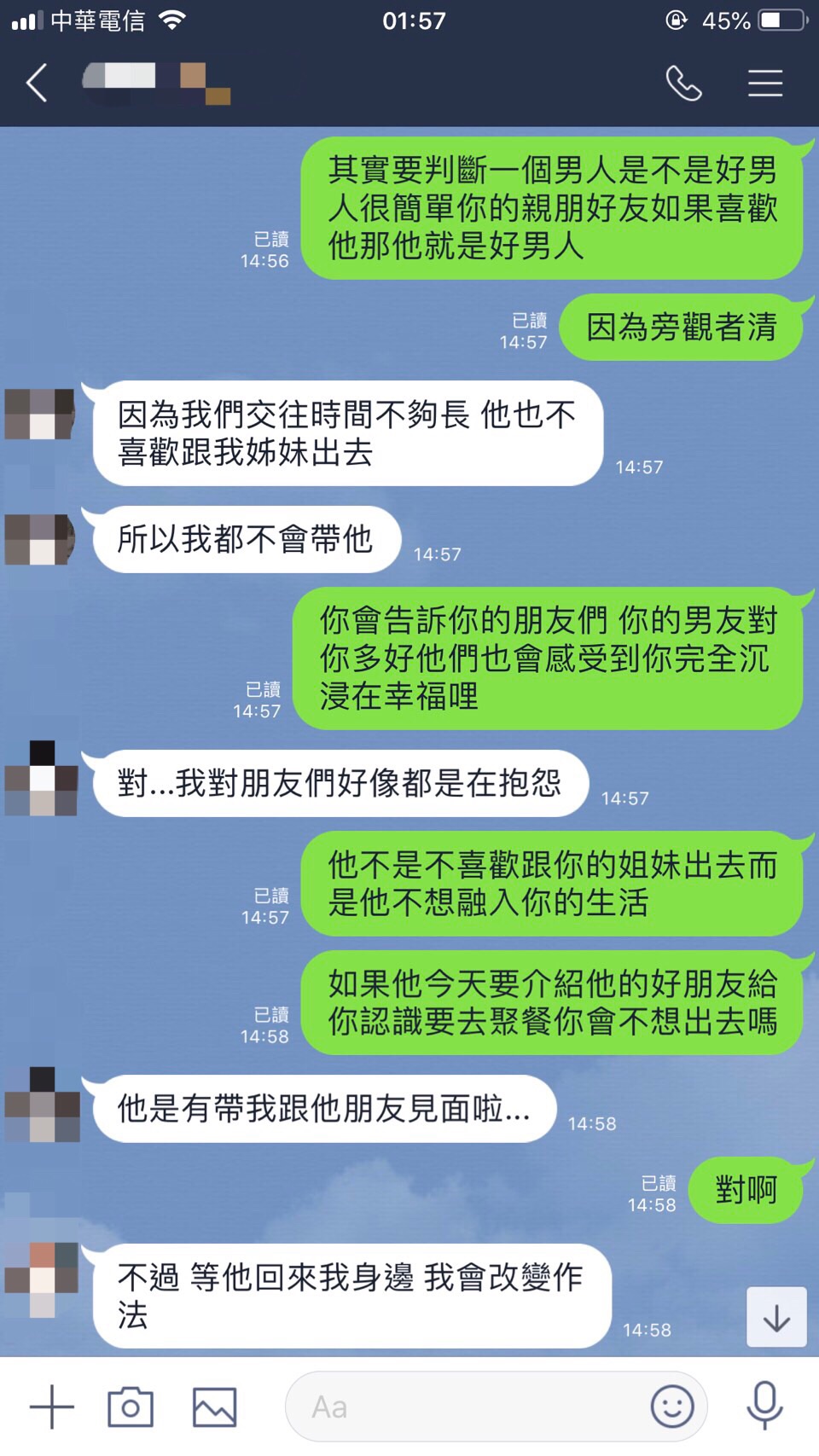Start a voice call with this contact
819x1456 pixels.
pos(683,84)
